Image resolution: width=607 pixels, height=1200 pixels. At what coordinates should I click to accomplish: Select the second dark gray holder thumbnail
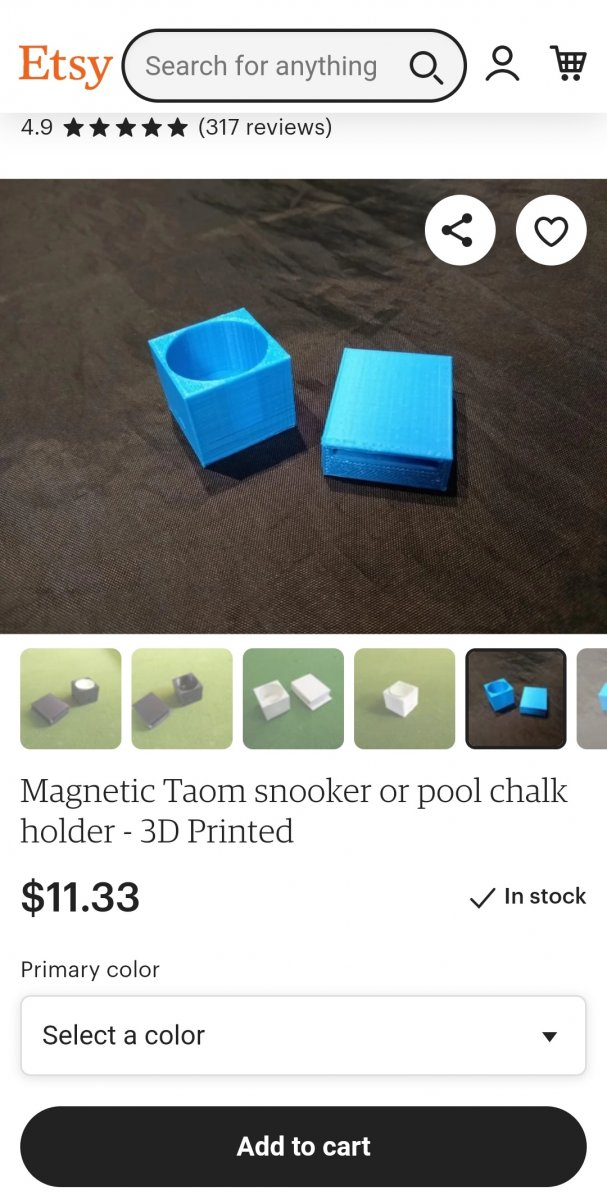tap(182, 698)
